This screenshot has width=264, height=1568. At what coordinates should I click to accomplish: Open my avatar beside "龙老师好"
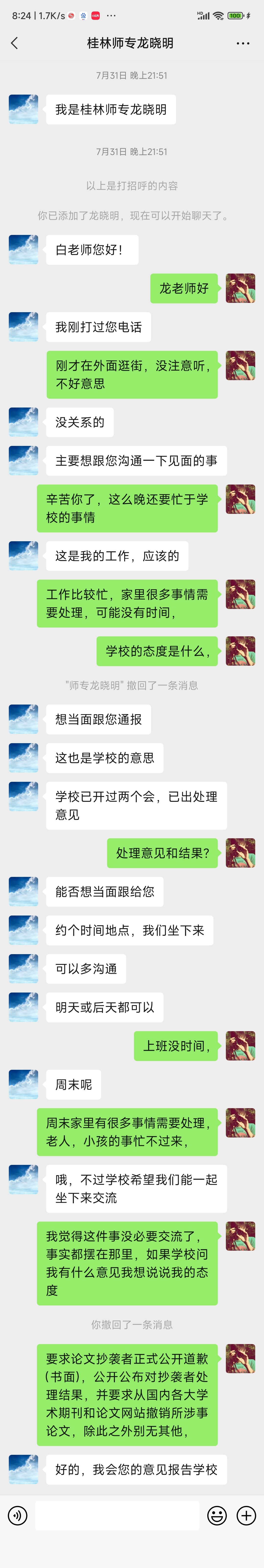(x=240, y=288)
